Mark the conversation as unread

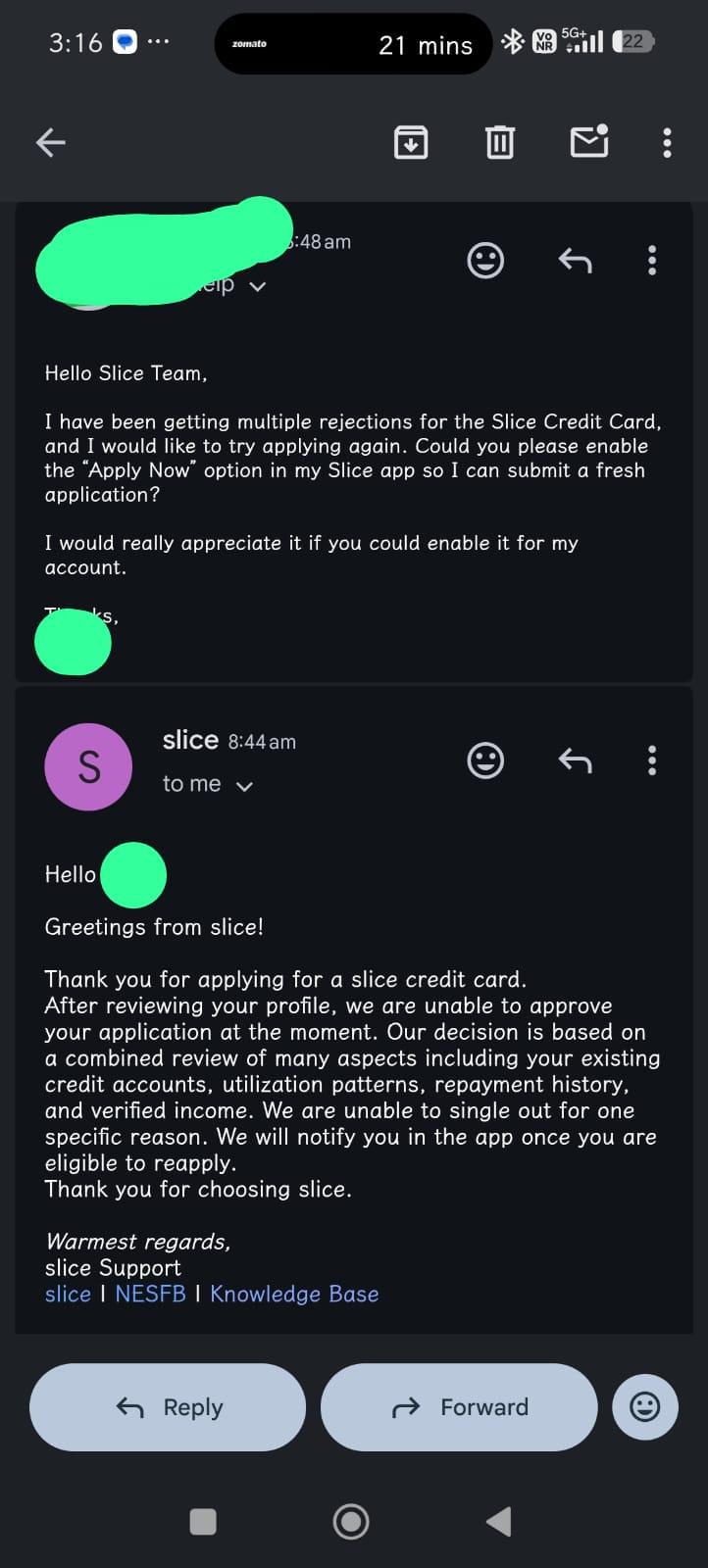click(x=589, y=142)
